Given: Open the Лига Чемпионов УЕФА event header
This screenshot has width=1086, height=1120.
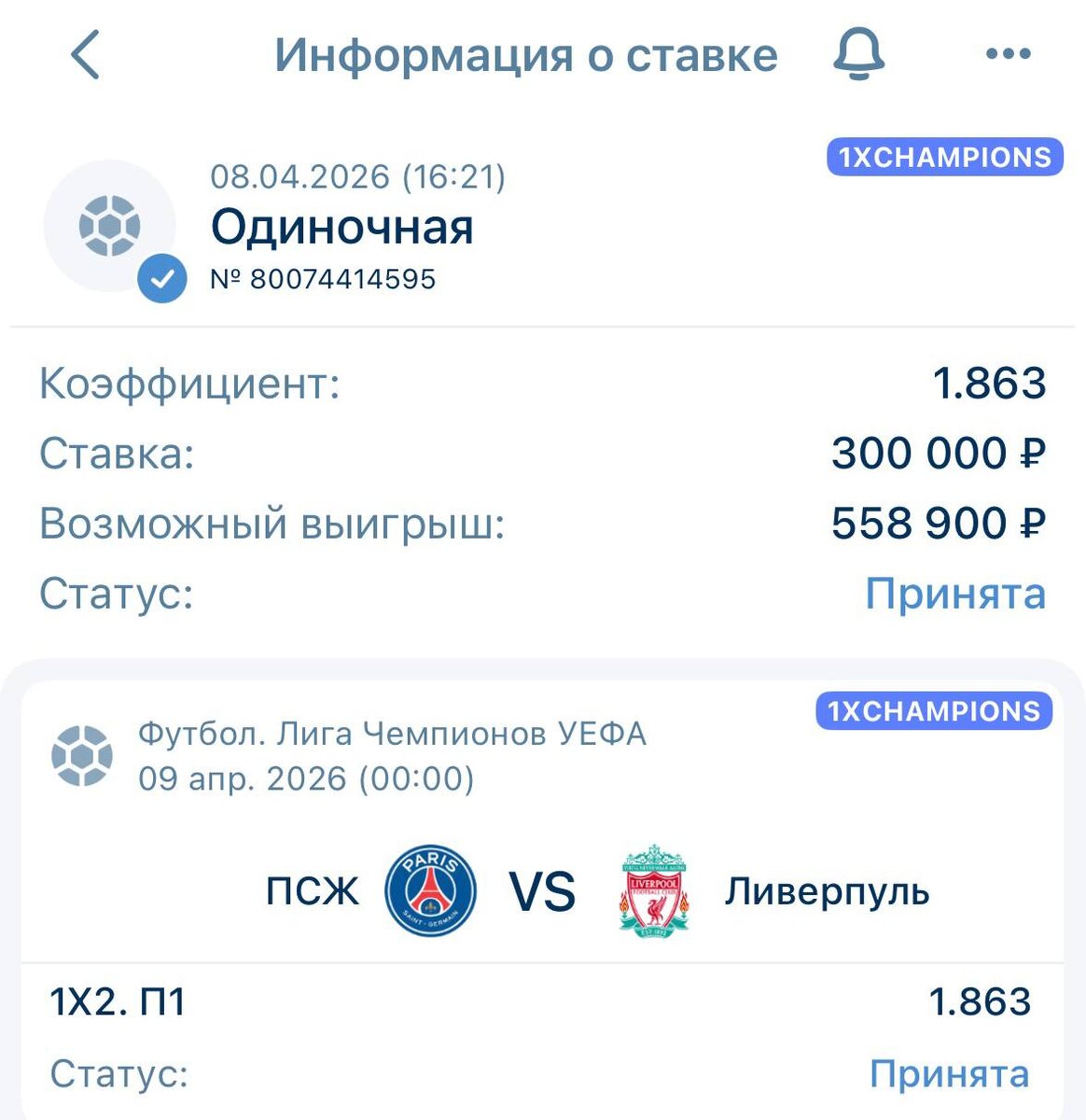Looking at the screenshot, I should click(x=394, y=735).
